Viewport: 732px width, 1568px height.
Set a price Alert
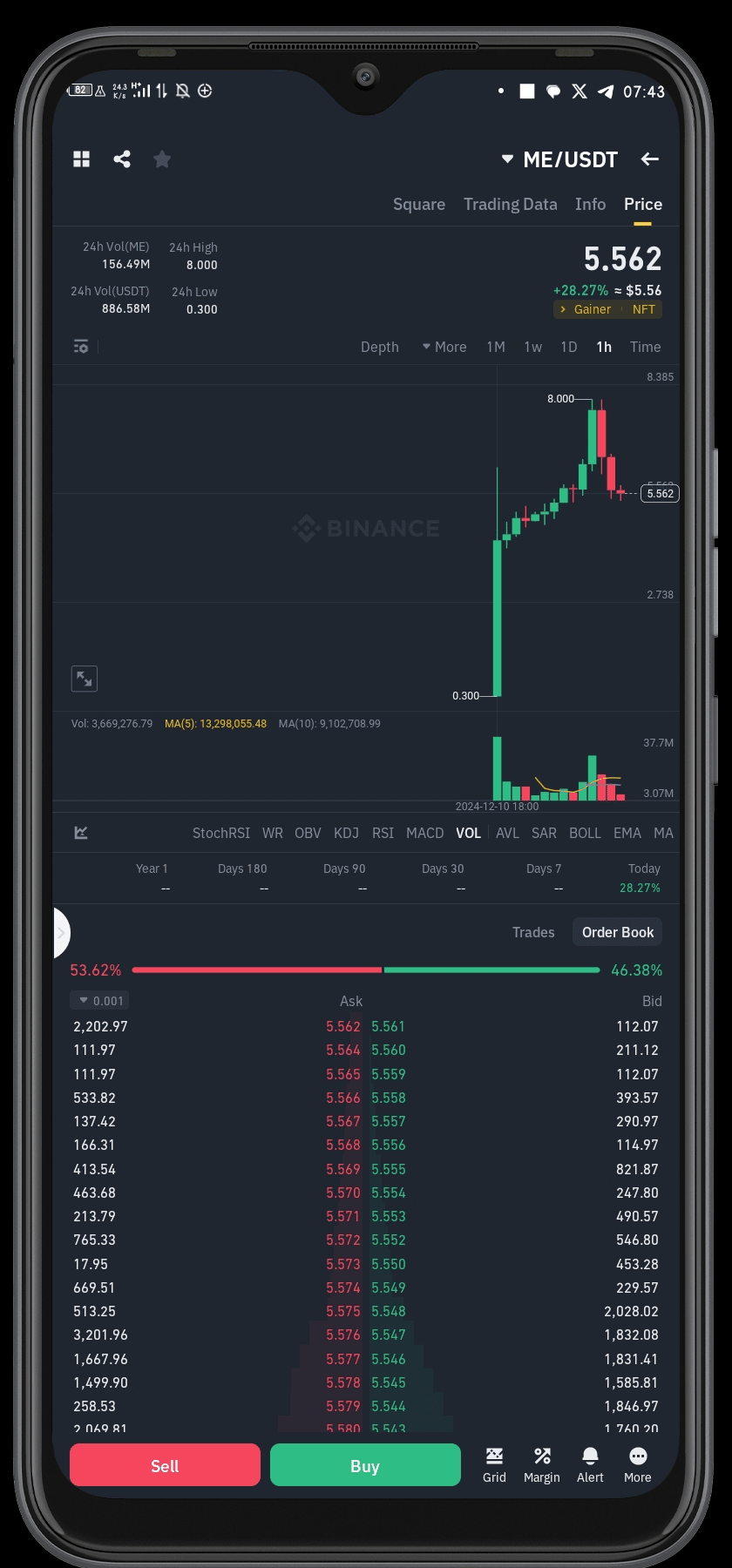(x=590, y=1465)
